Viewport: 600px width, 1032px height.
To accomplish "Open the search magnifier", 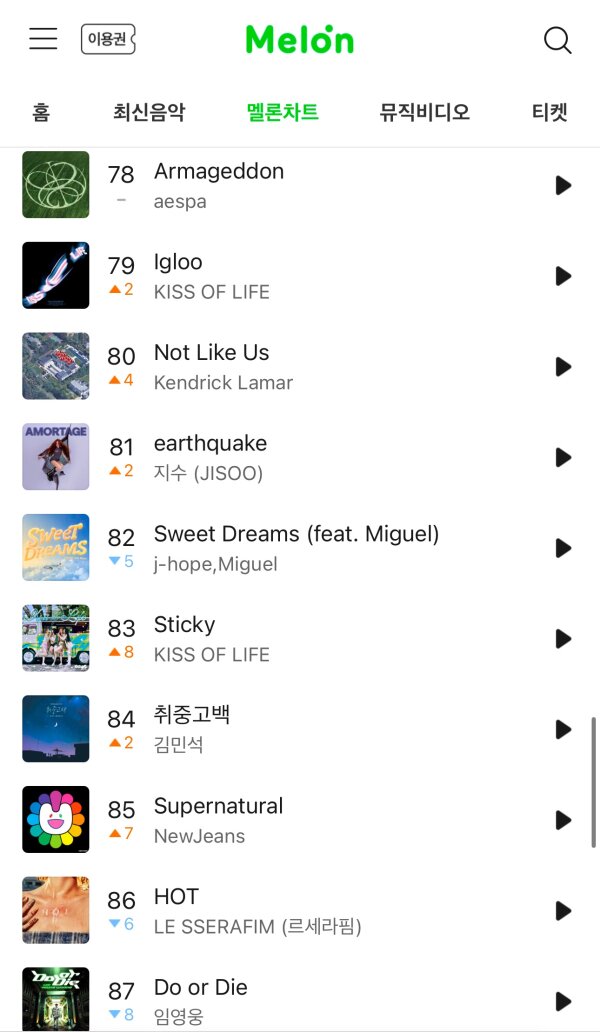I will tap(557, 40).
